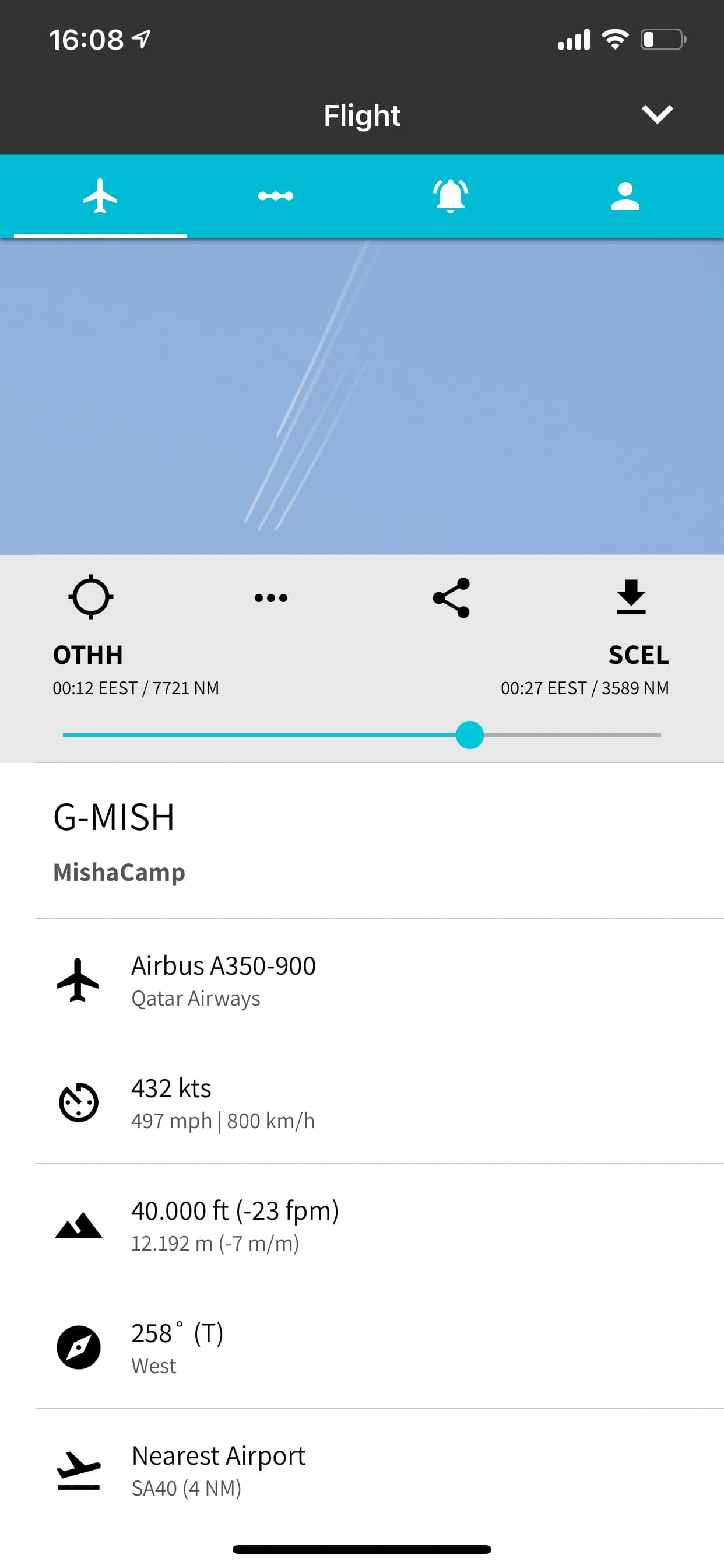This screenshot has width=724, height=1568.
Task: Open the alerts bell tab
Action: [x=450, y=196]
